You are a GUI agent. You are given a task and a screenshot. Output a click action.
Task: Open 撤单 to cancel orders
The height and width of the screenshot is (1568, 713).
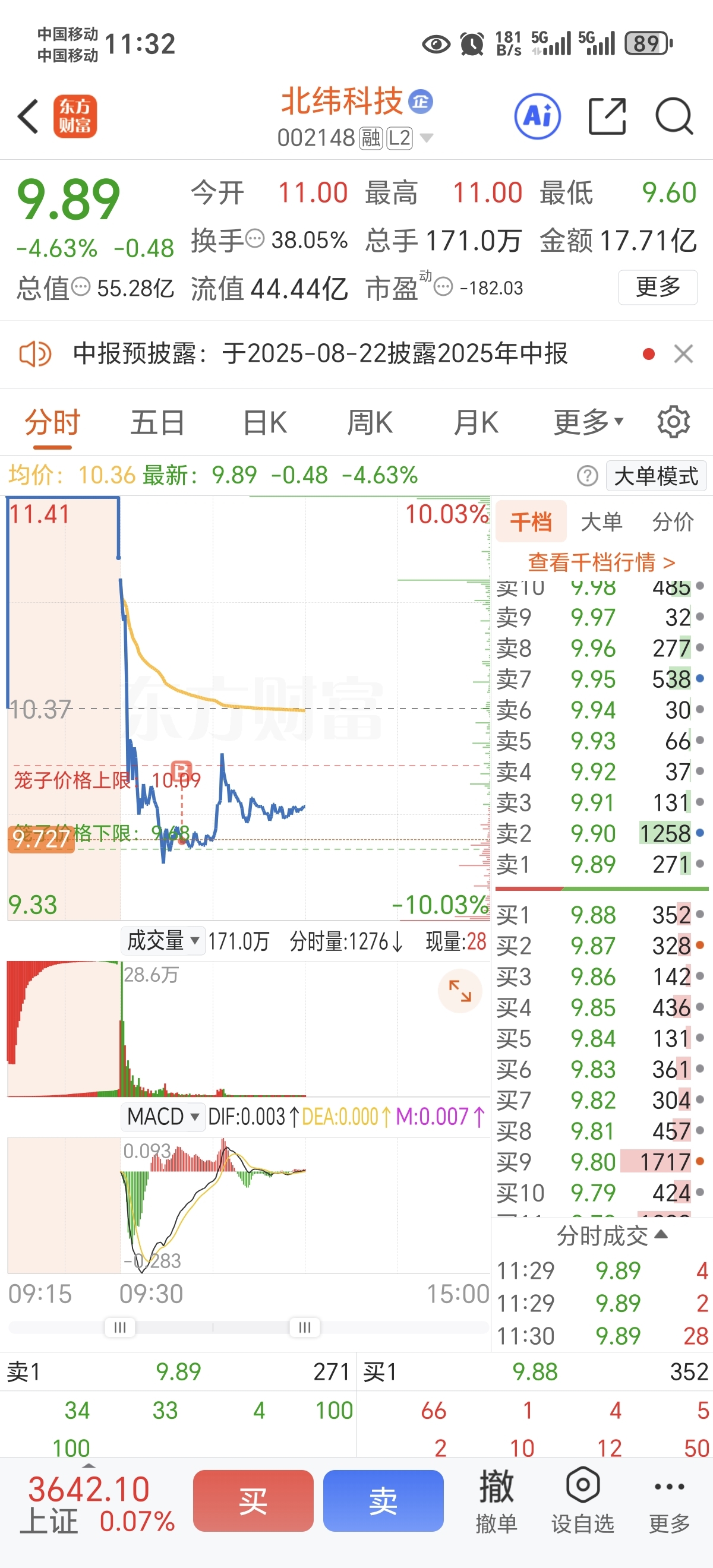[x=496, y=1500]
